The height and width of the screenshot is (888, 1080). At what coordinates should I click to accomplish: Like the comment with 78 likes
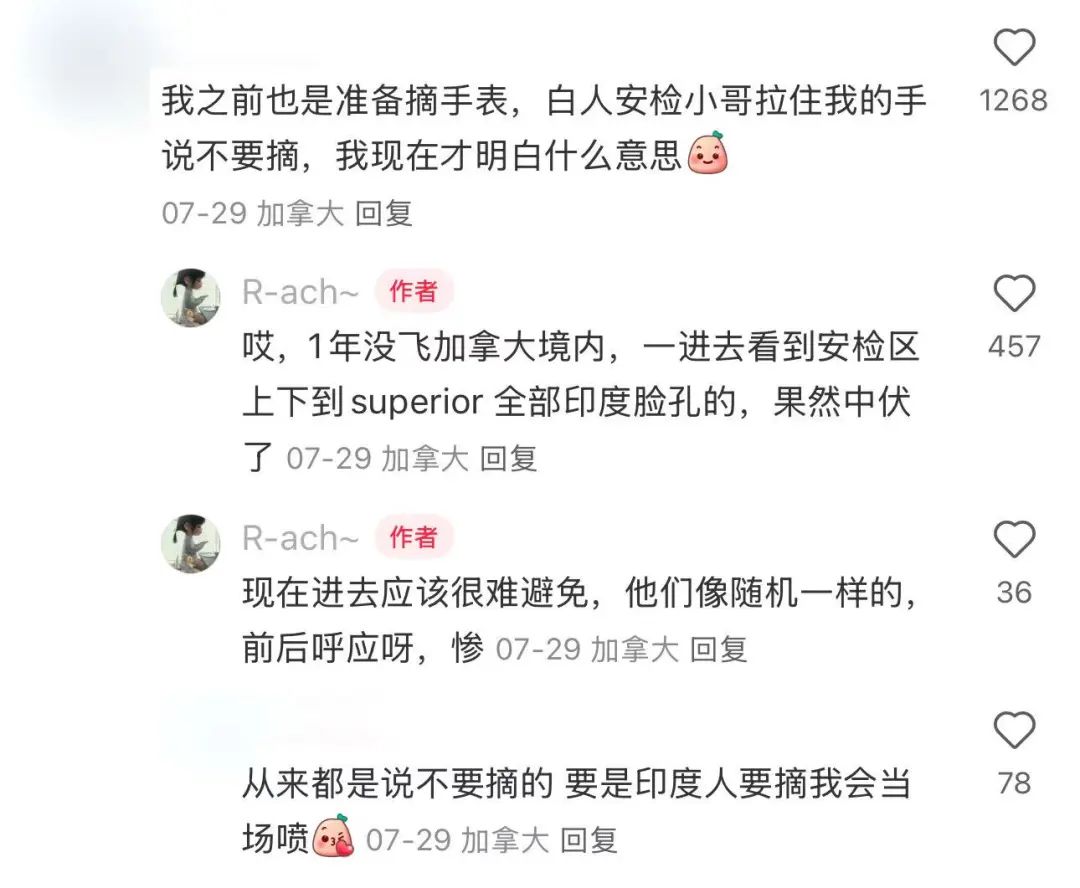click(1014, 731)
